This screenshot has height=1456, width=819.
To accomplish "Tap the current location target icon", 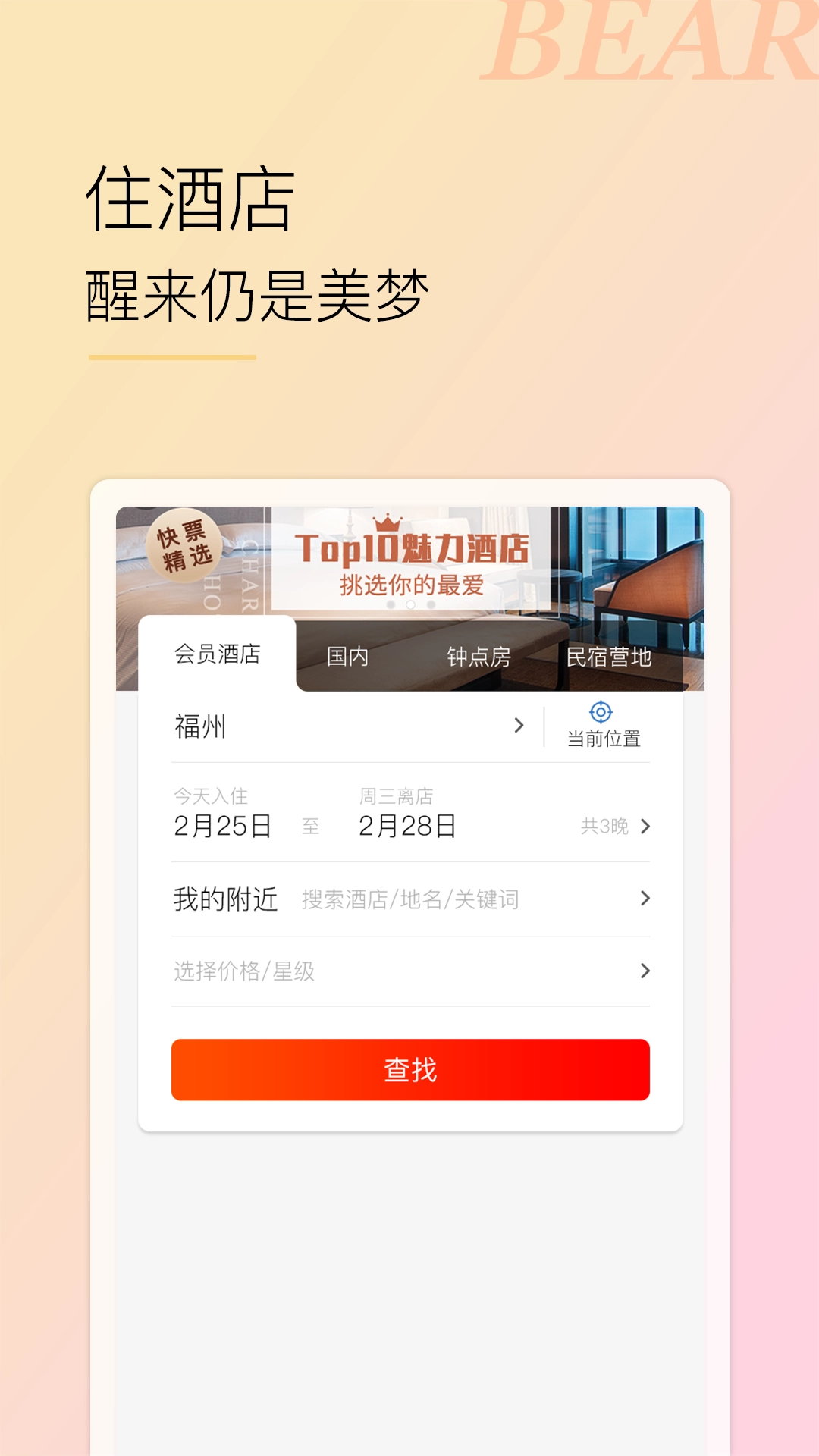I will 601,713.
